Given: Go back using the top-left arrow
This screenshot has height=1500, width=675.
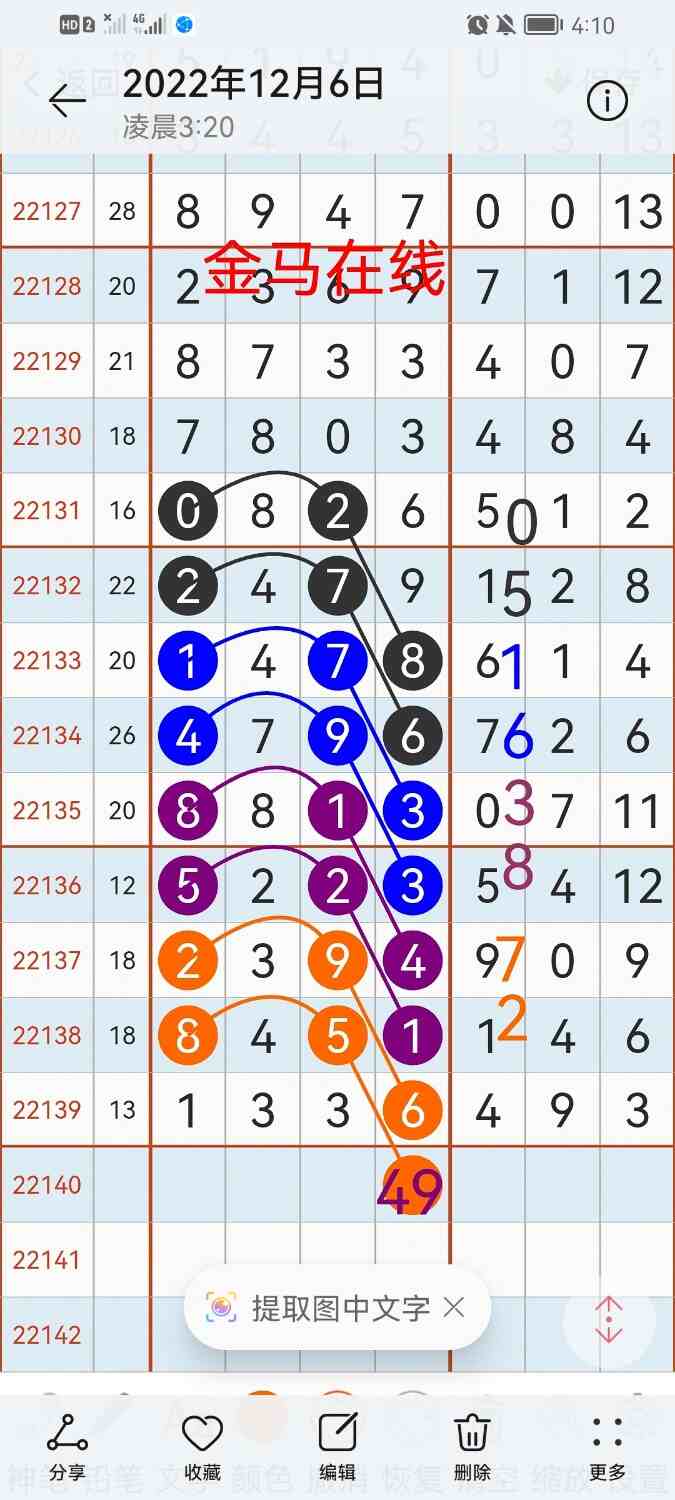Looking at the screenshot, I should point(68,101).
